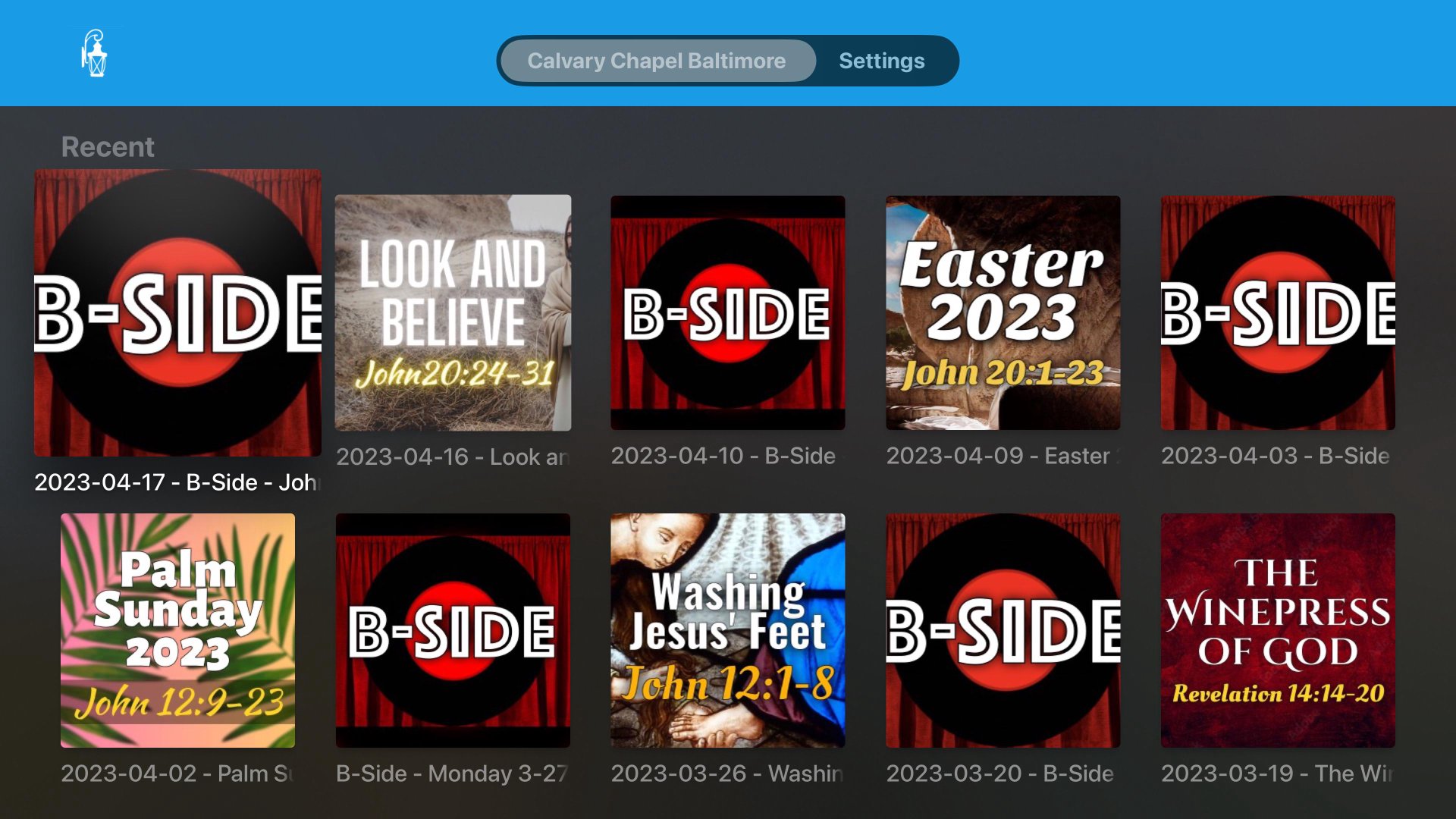The width and height of the screenshot is (1456, 819).
Task: Select the Calvary Chapel Baltimore tab
Action: pyautogui.click(x=657, y=61)
